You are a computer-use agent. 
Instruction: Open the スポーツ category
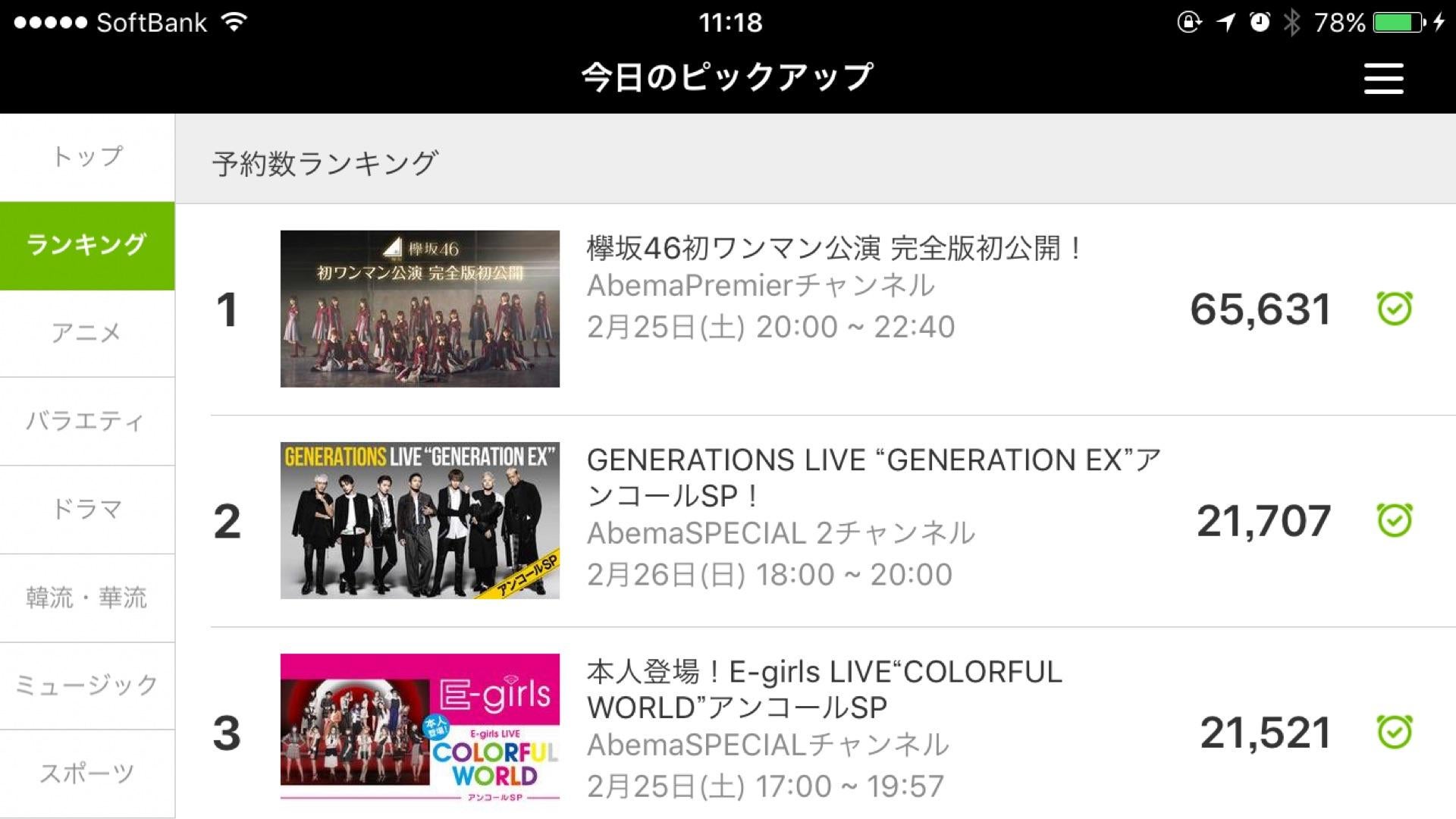click(x=87, y=773)
